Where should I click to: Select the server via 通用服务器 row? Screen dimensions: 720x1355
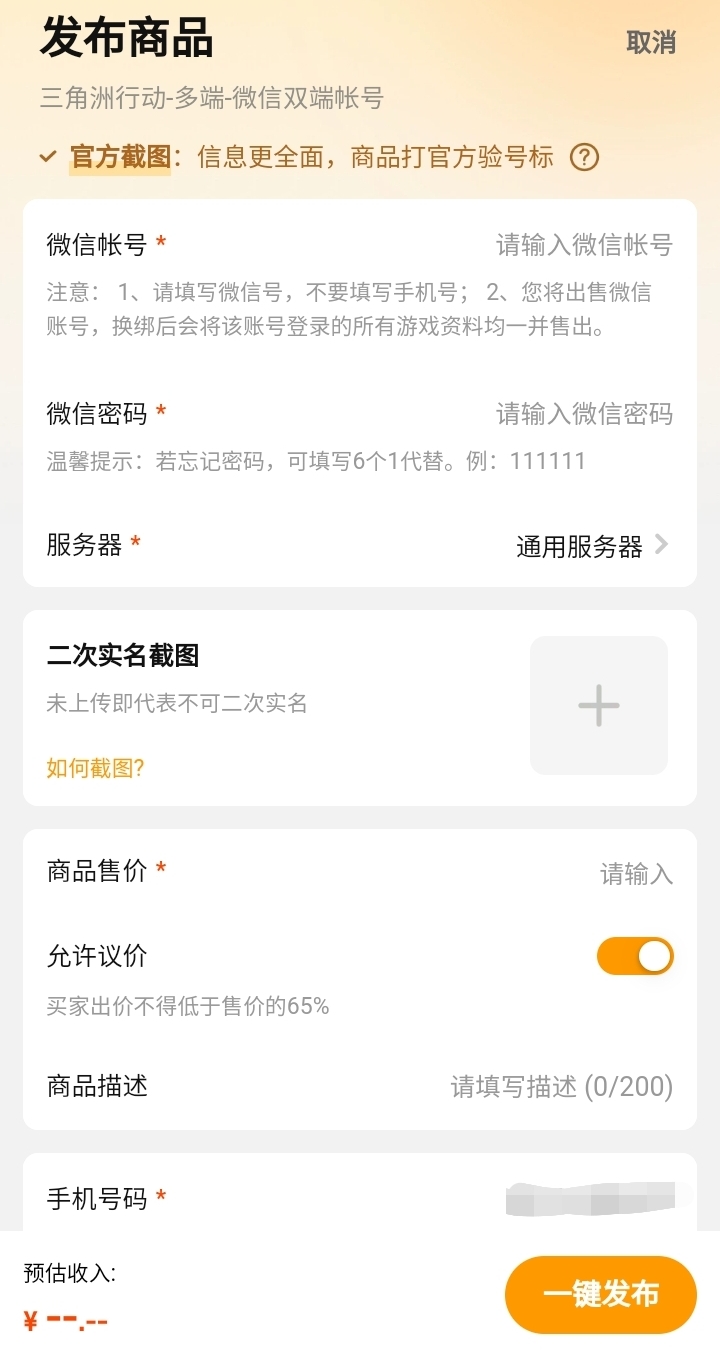360,546
